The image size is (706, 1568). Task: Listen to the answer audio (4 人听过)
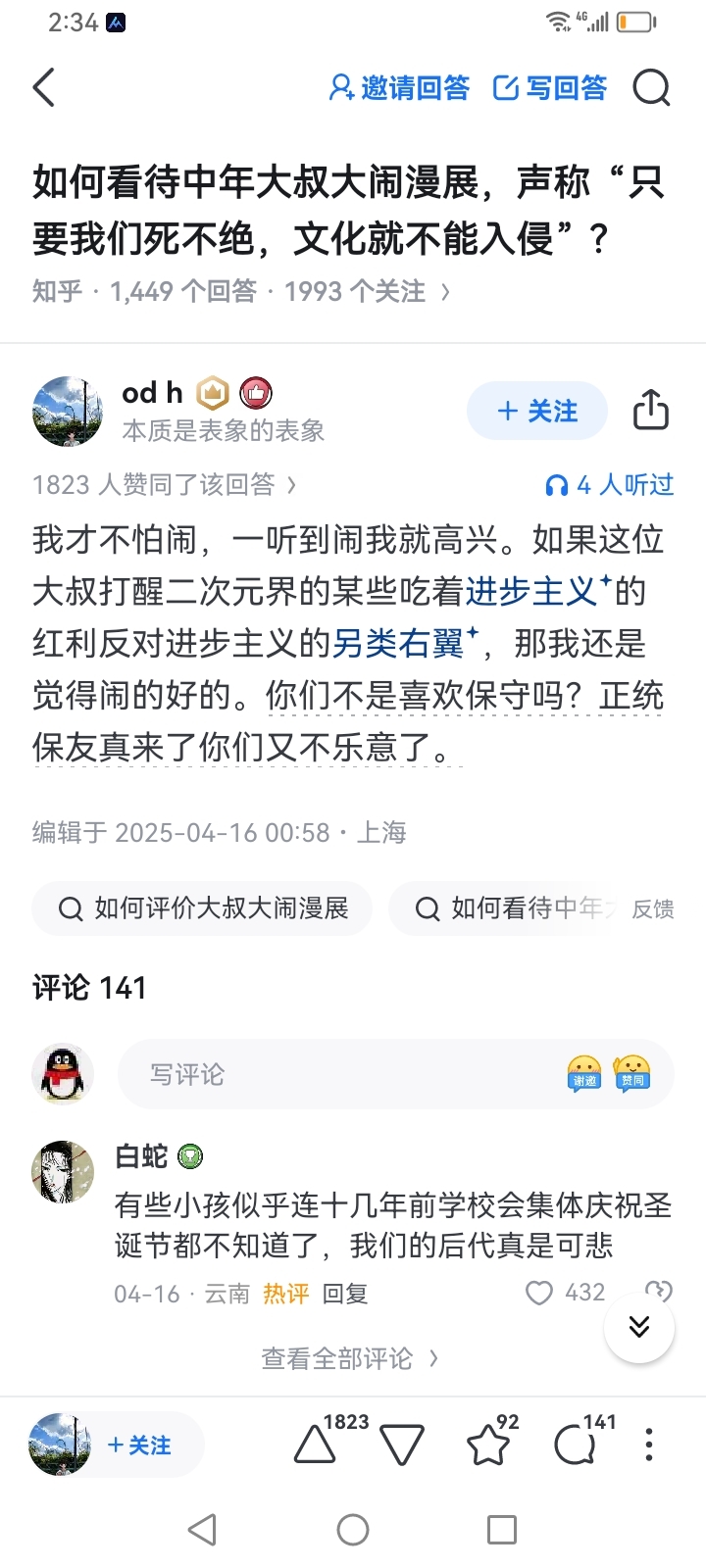coord(609,485)
